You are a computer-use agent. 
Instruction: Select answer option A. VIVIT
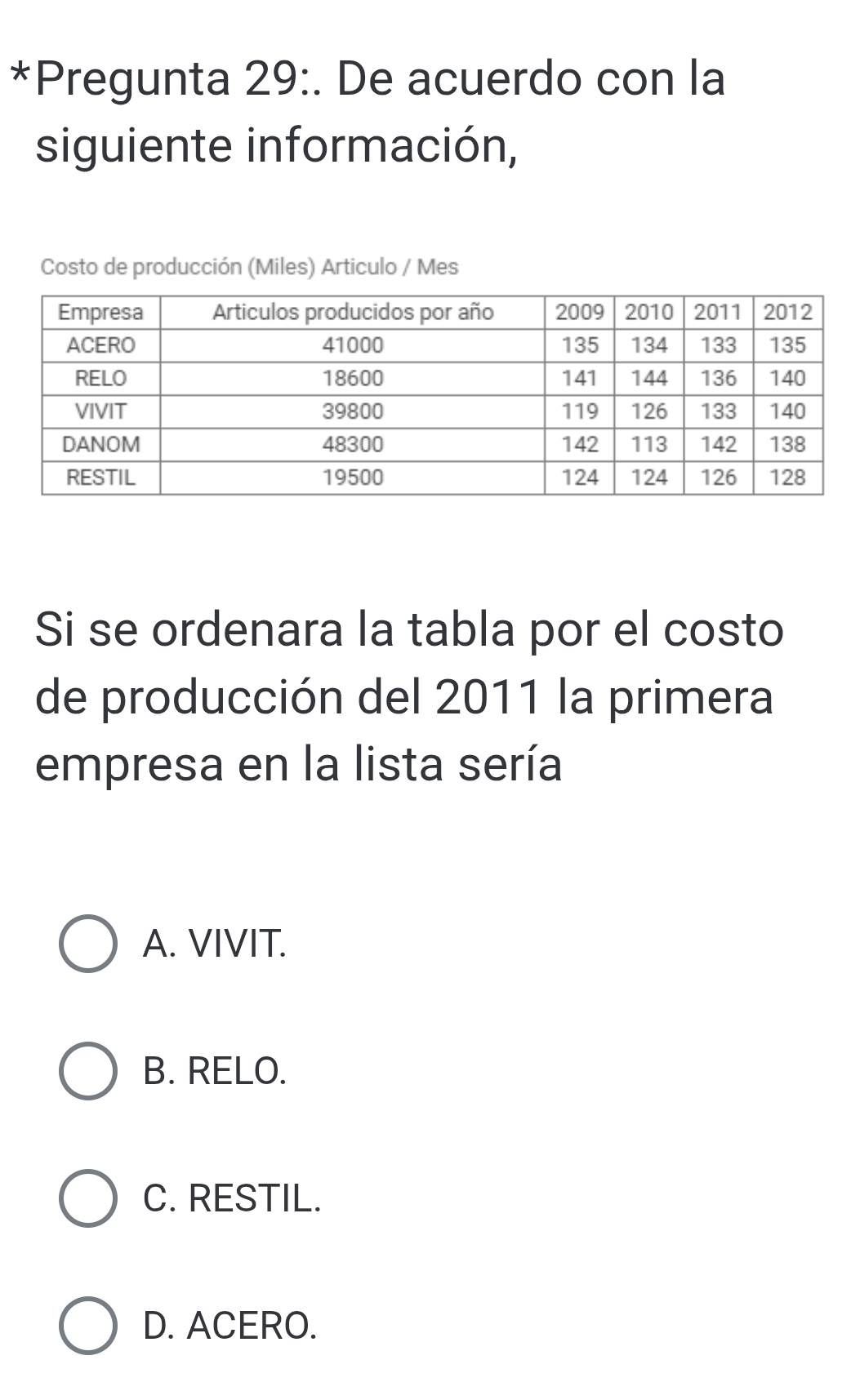(87, 944)
